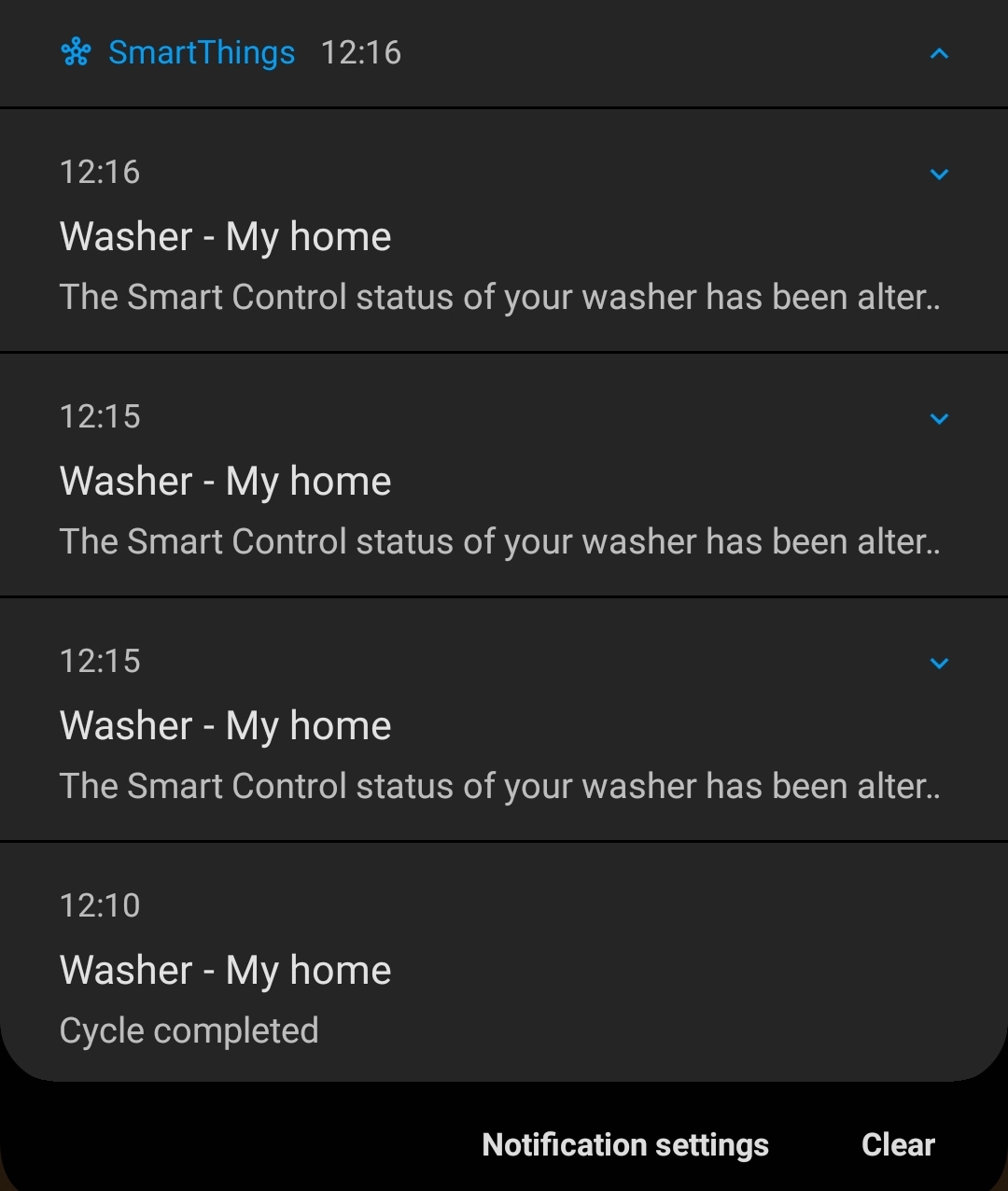The width and height of the screenshot is (1008, 1191).
Task: Expand the 12:16 washer notification
Action: pyautogui.click(x=939, y=175)
